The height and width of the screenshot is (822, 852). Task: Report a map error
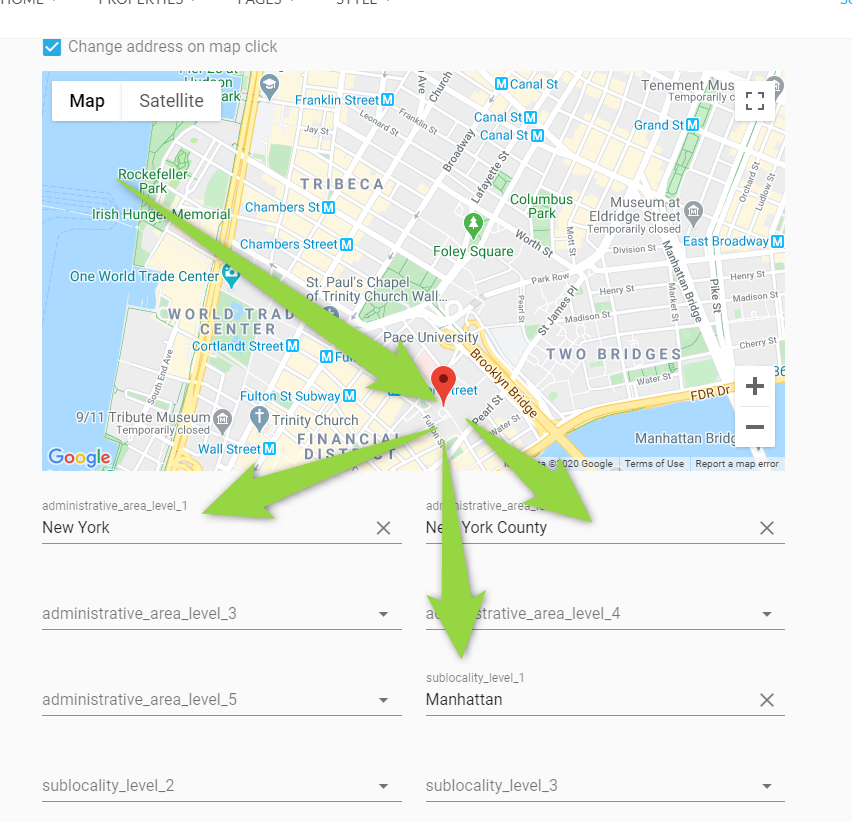point(737,464)
